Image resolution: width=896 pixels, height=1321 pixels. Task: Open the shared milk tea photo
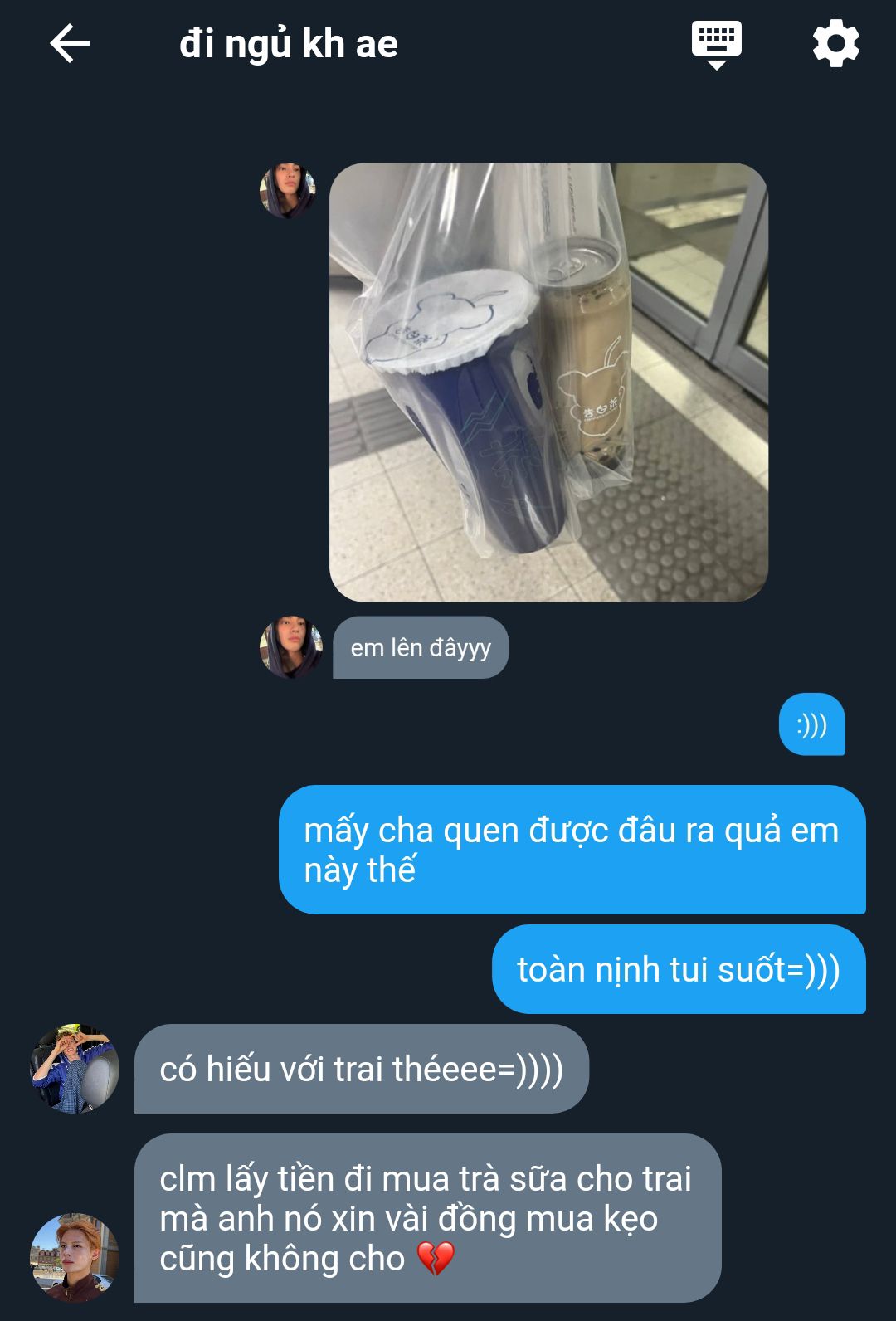coord(548,383)
